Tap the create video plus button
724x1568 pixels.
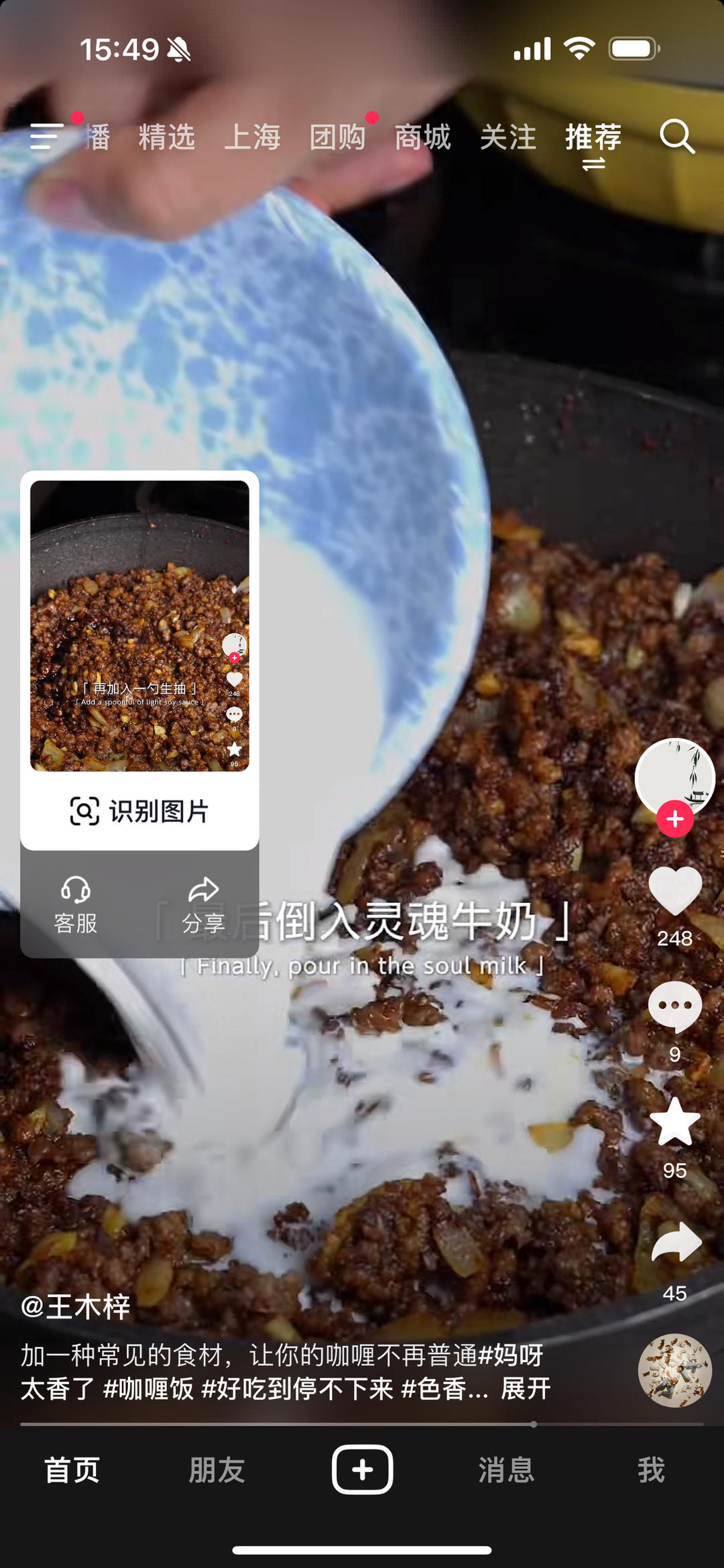tap(361, 1469)
